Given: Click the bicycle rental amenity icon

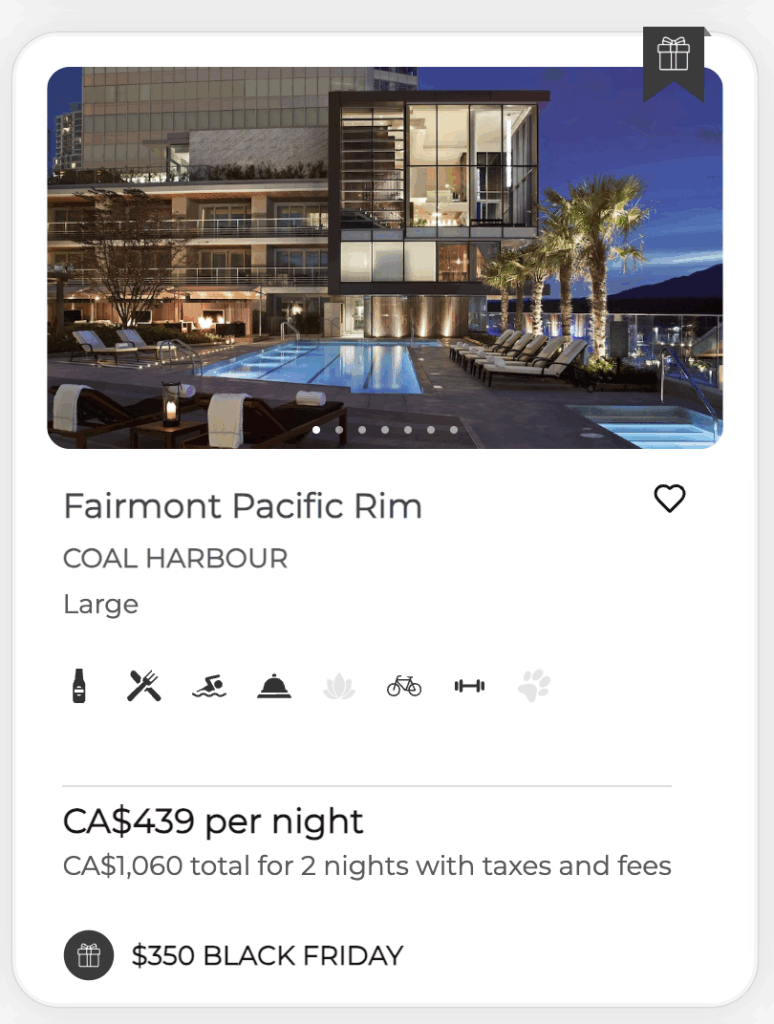Looking at the screenshot, I should [x=404, y=685].
